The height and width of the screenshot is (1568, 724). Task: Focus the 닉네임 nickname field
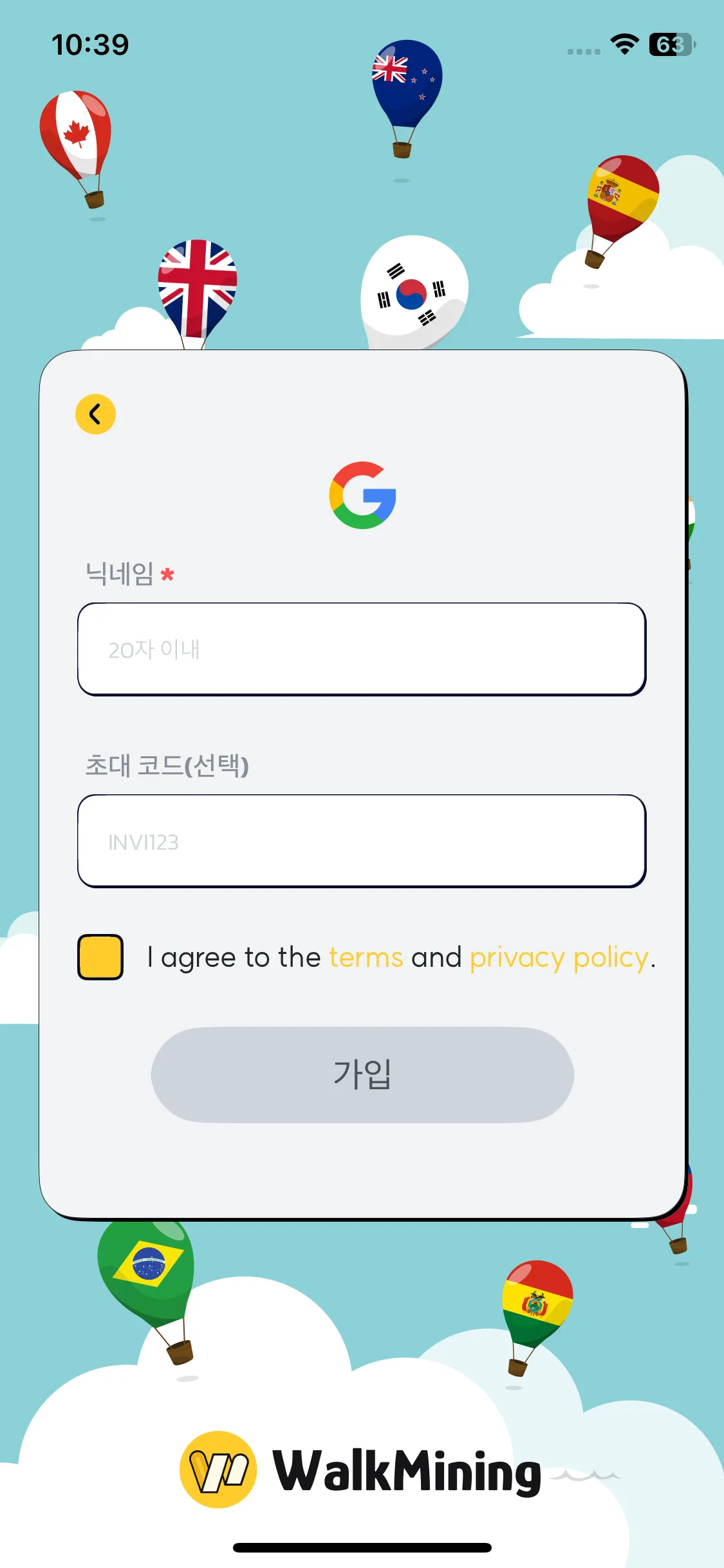click(362, 649)
